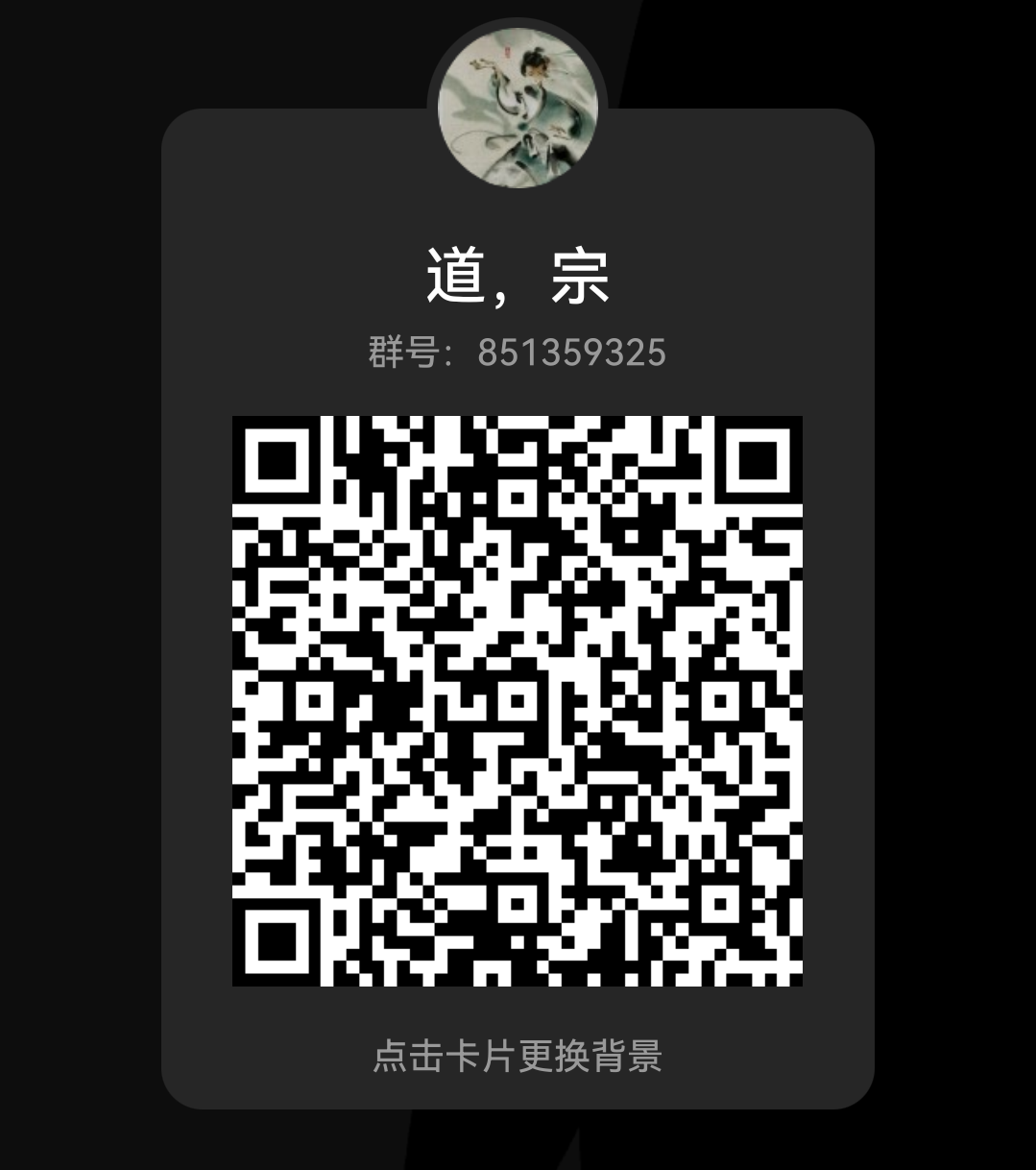Tap the 道,宗 group card to change background
The image size is (1036, 1170).
(x=518, y=609)
